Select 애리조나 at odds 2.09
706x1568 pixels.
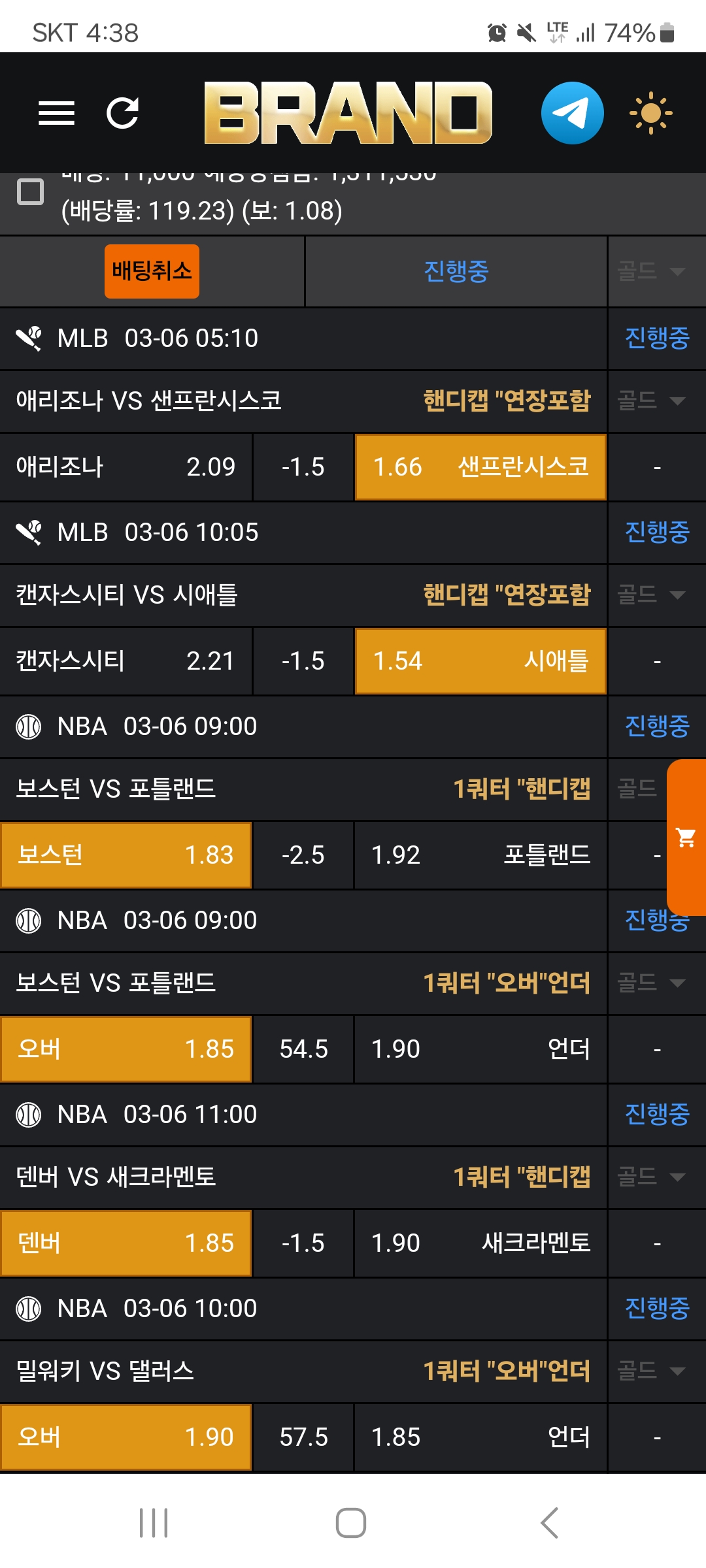pos(126,467)
